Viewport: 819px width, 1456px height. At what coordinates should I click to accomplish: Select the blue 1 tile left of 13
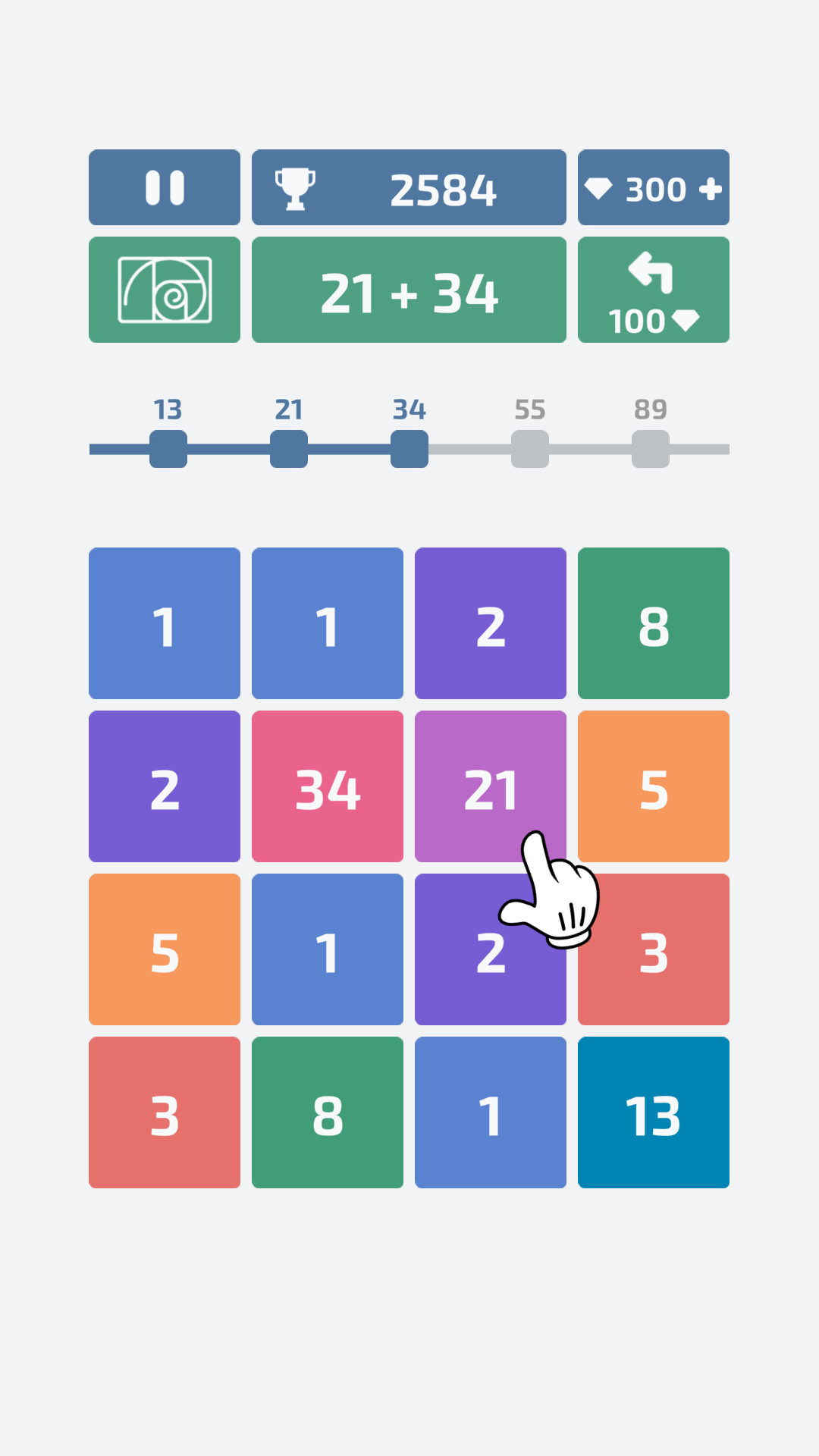491,1112
